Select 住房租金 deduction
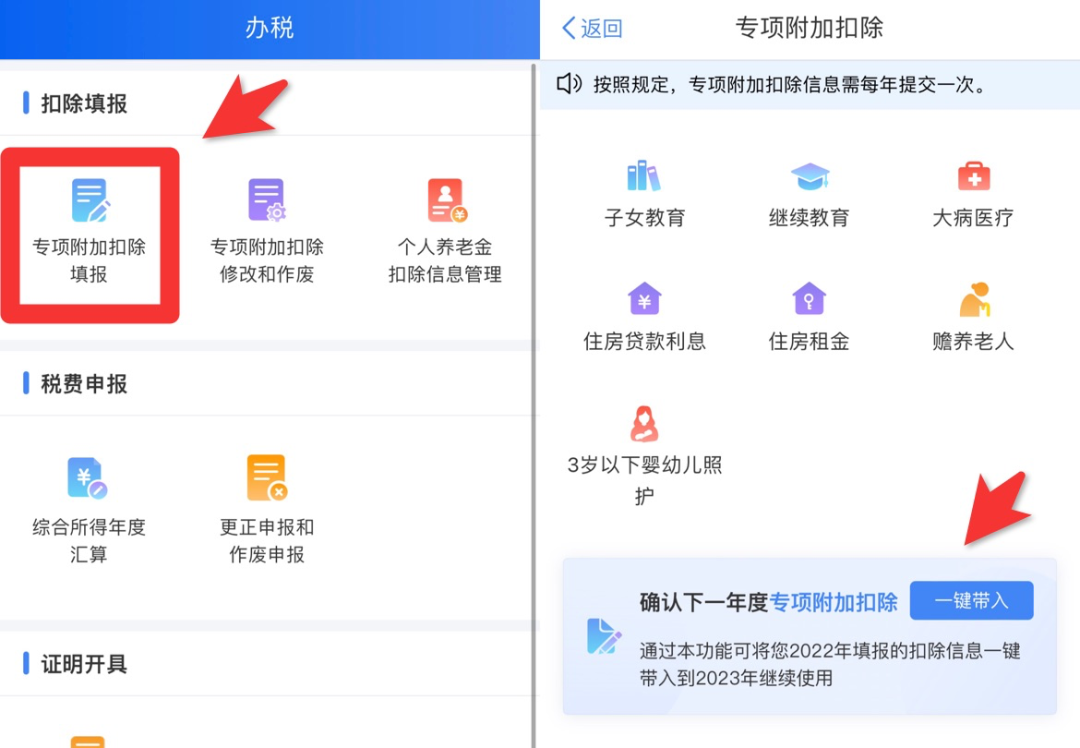 coord(809,317)
